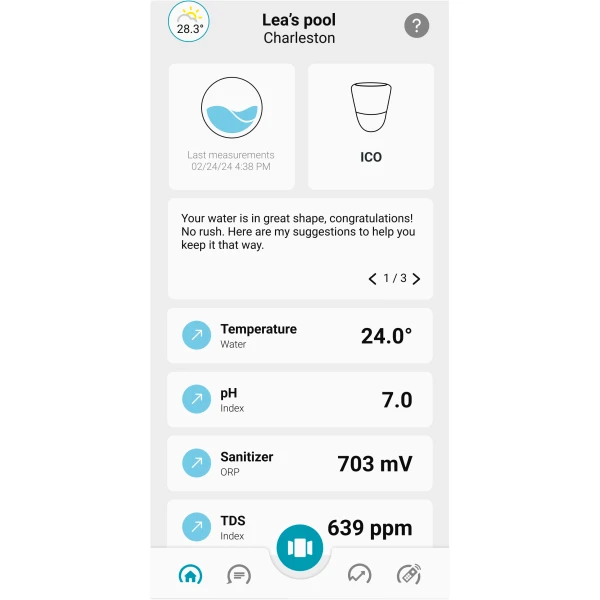Open the ICO device card

tap(371, 127)
